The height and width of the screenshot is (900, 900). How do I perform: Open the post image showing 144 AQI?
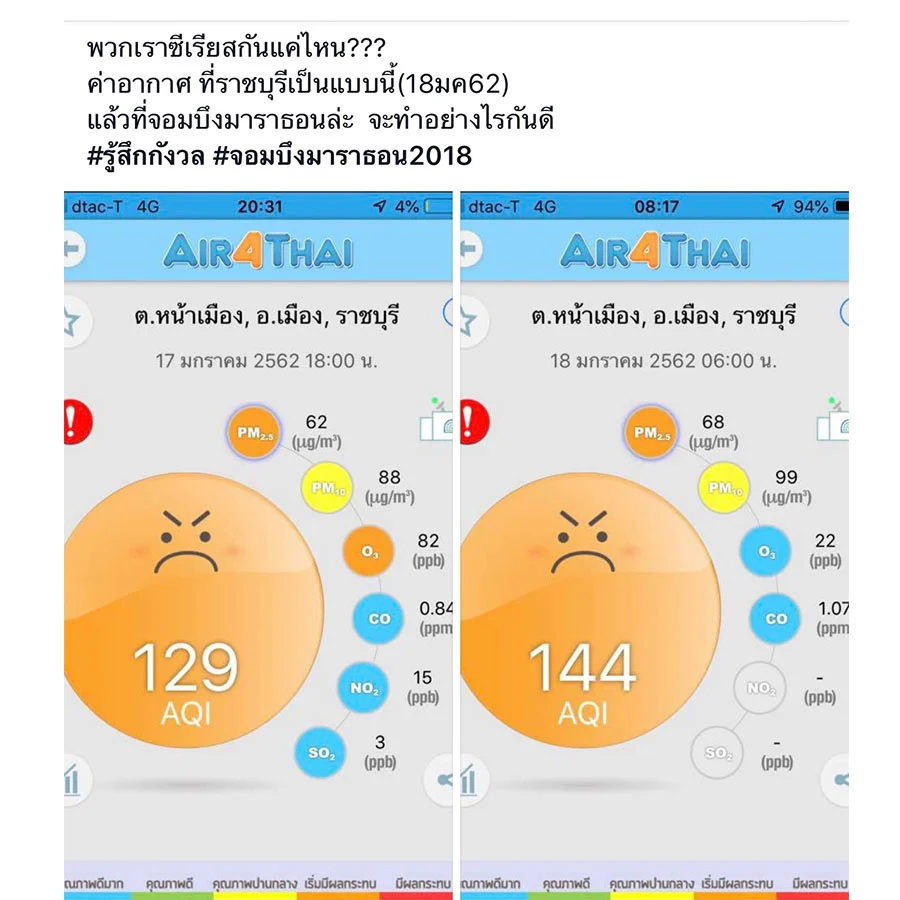pos(654,530)
